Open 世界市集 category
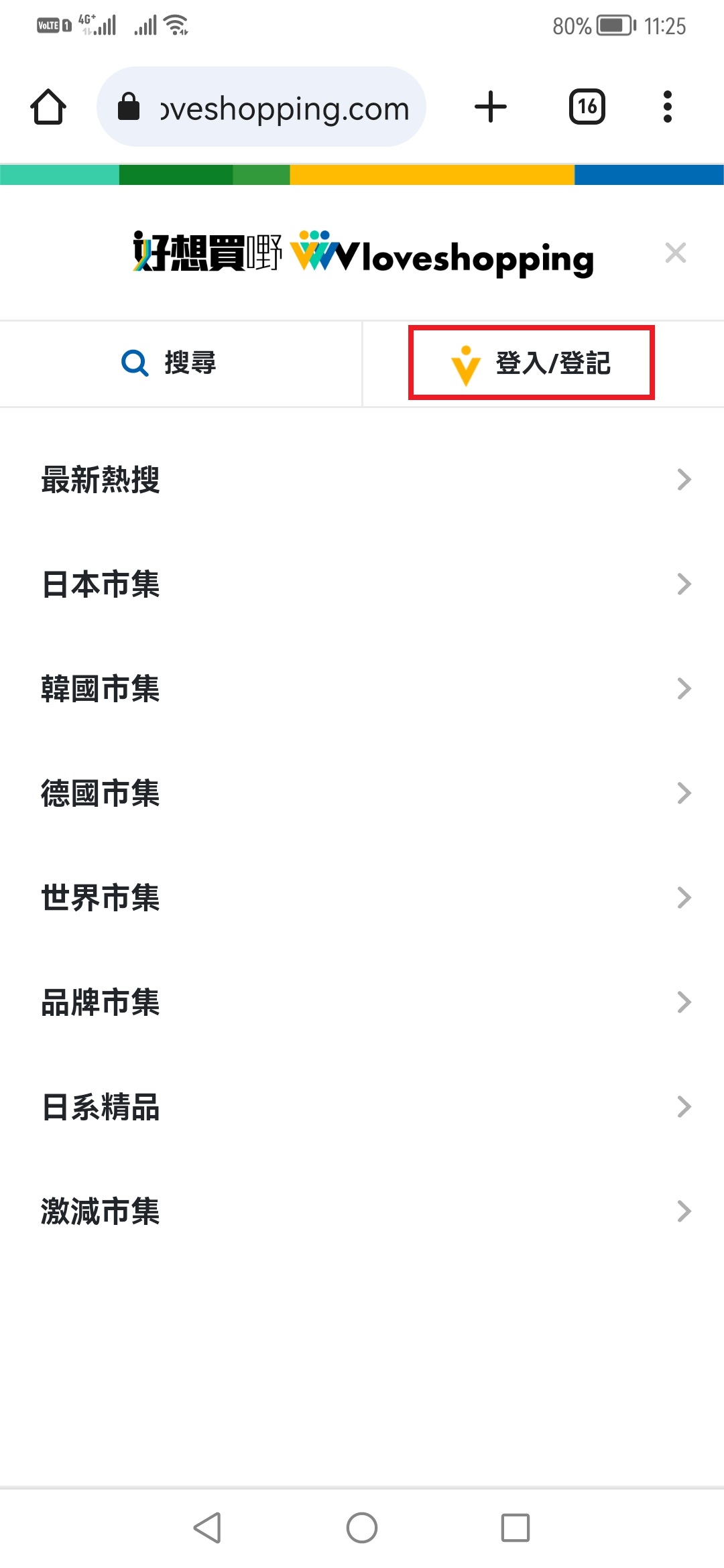This screenshot has height=1568, width=724. click(x=362, y=898)
